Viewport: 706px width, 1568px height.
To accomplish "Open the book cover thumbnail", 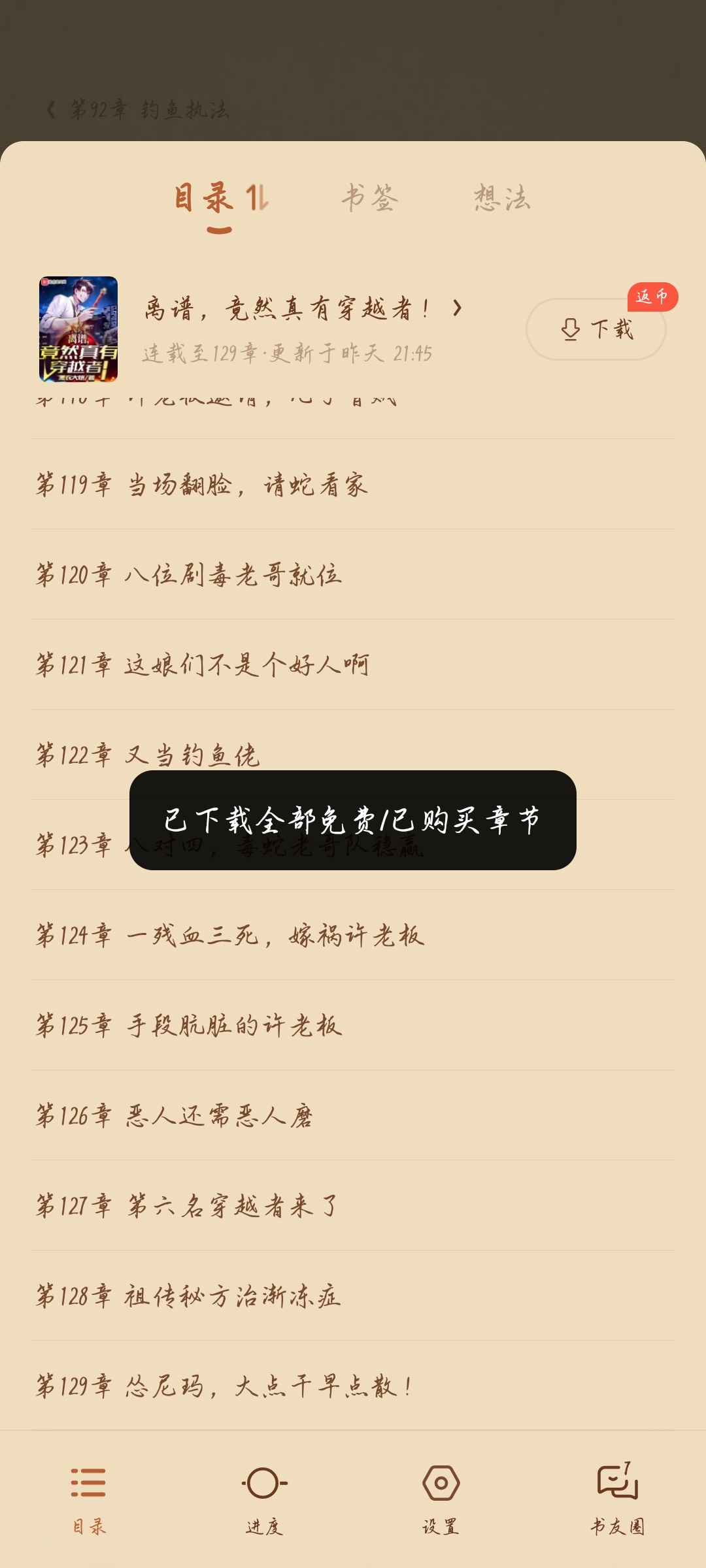I will [x=78, y=329].
